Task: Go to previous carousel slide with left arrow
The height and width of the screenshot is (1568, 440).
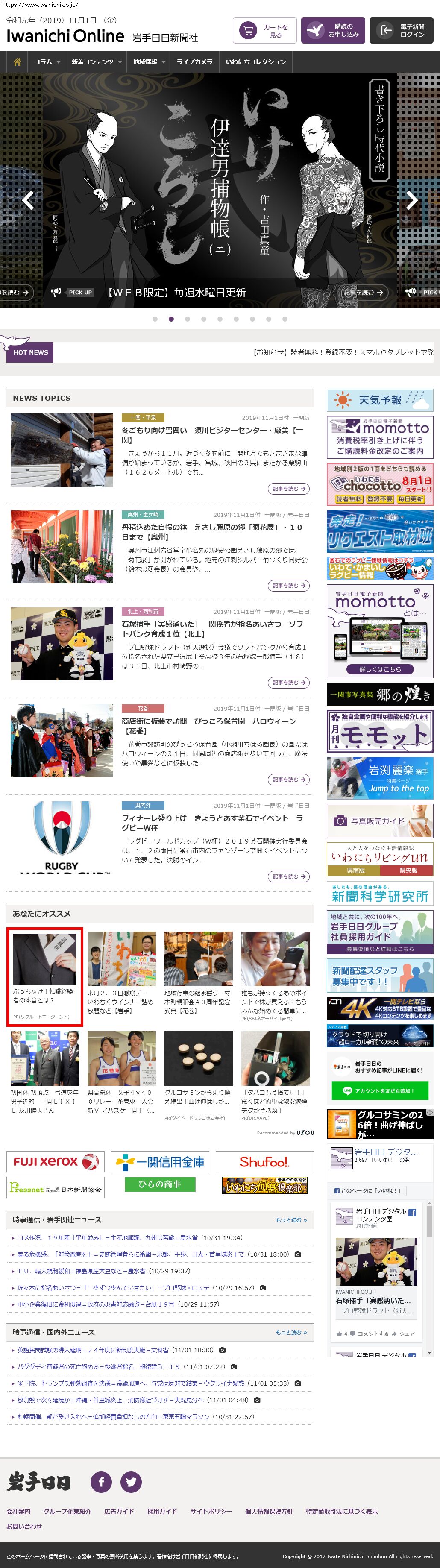Action: 28,200
